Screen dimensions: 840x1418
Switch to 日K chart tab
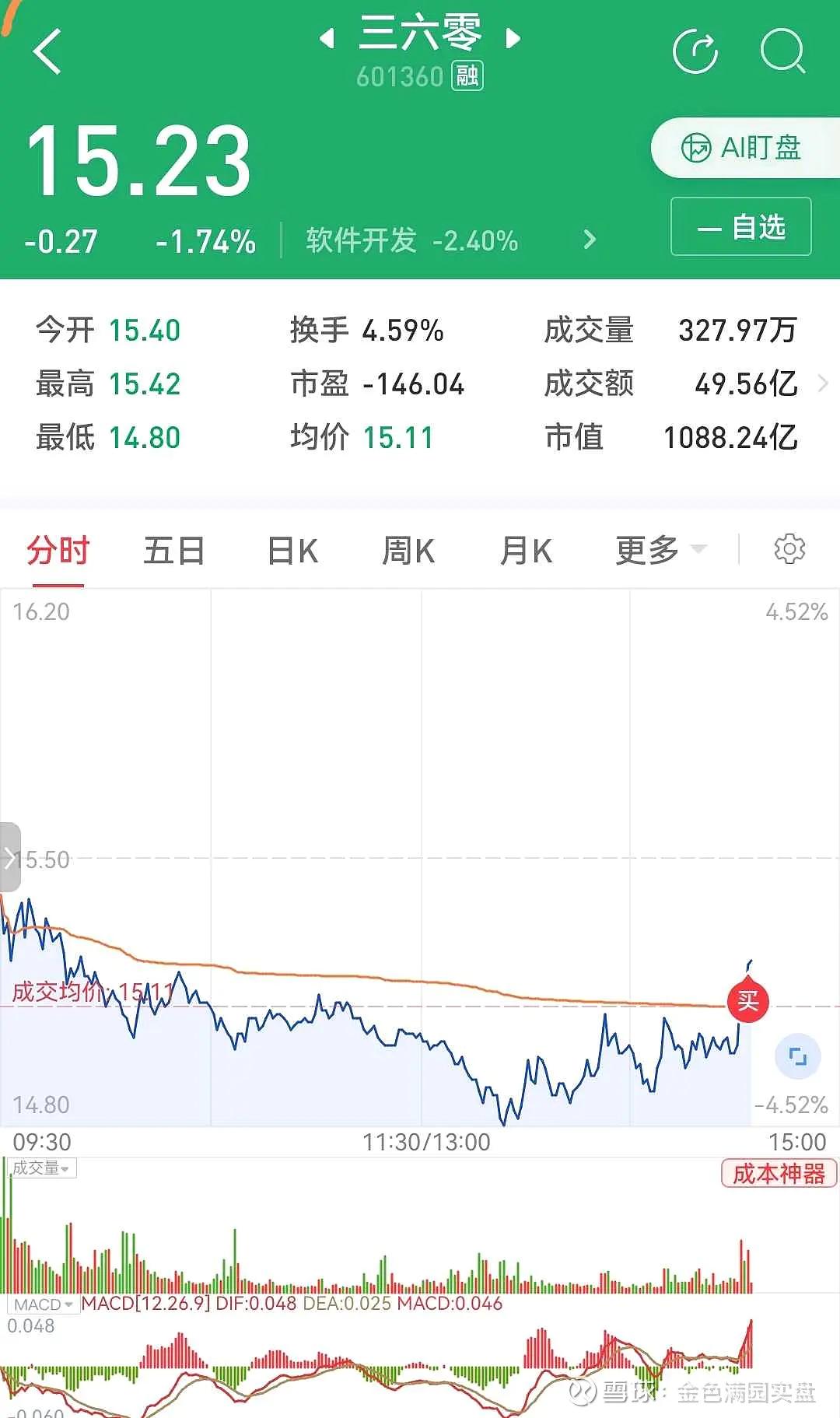(292, 551)
